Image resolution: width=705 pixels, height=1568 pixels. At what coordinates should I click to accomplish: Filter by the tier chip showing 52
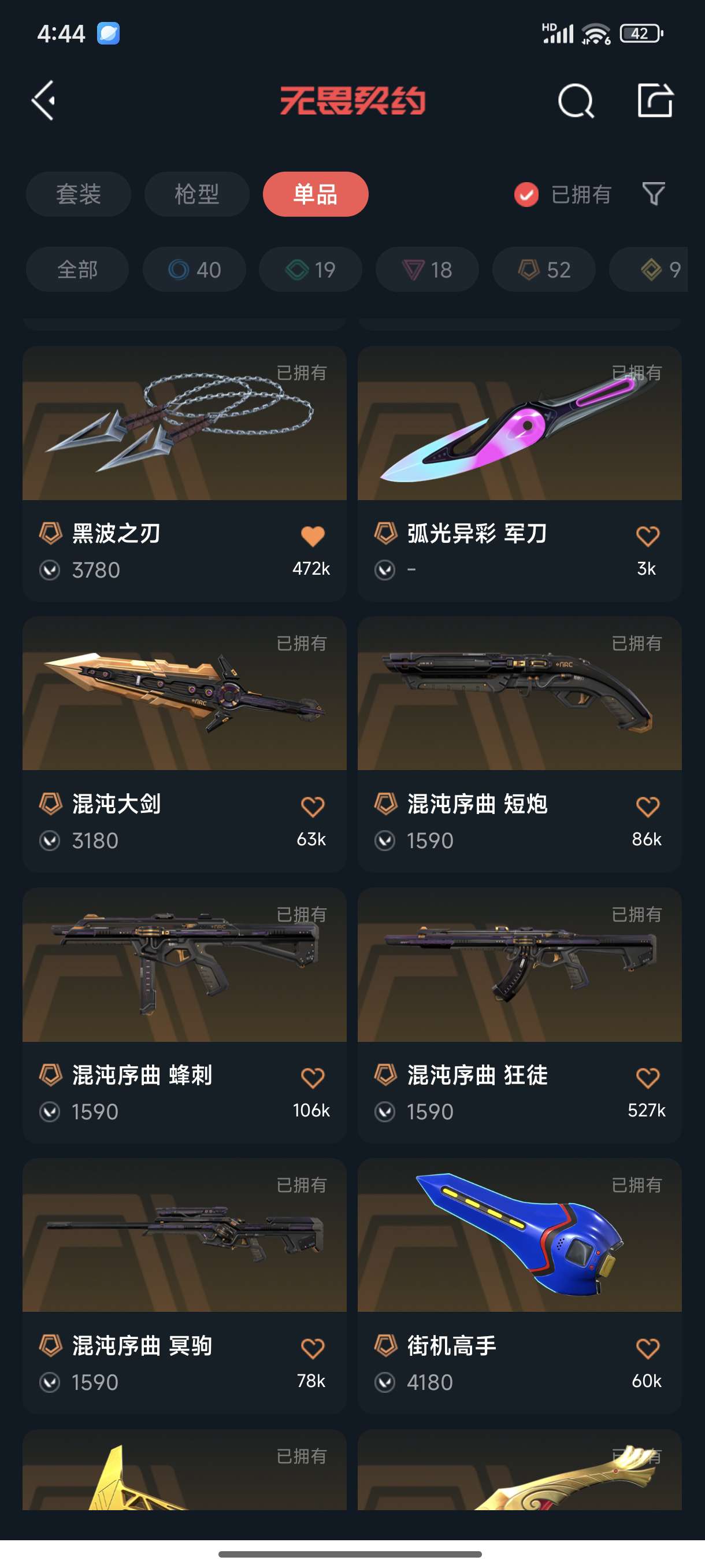point(544,269)
